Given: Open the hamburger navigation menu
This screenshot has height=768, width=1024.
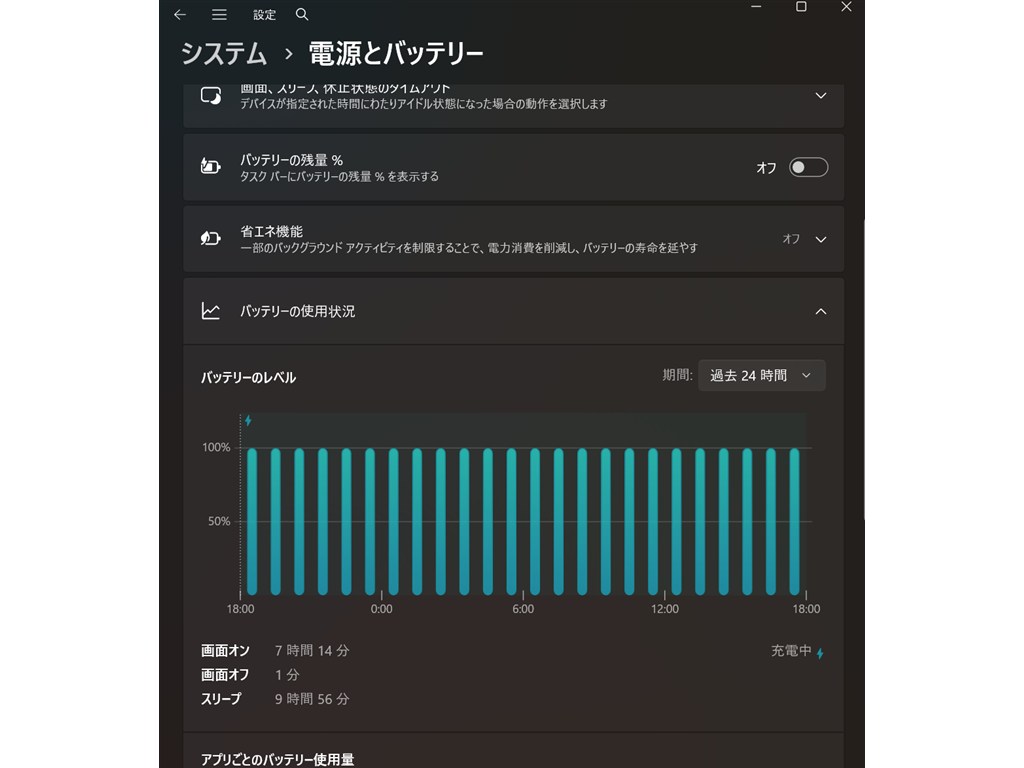Looking at the screenshot, I should [x=219, y=15].
